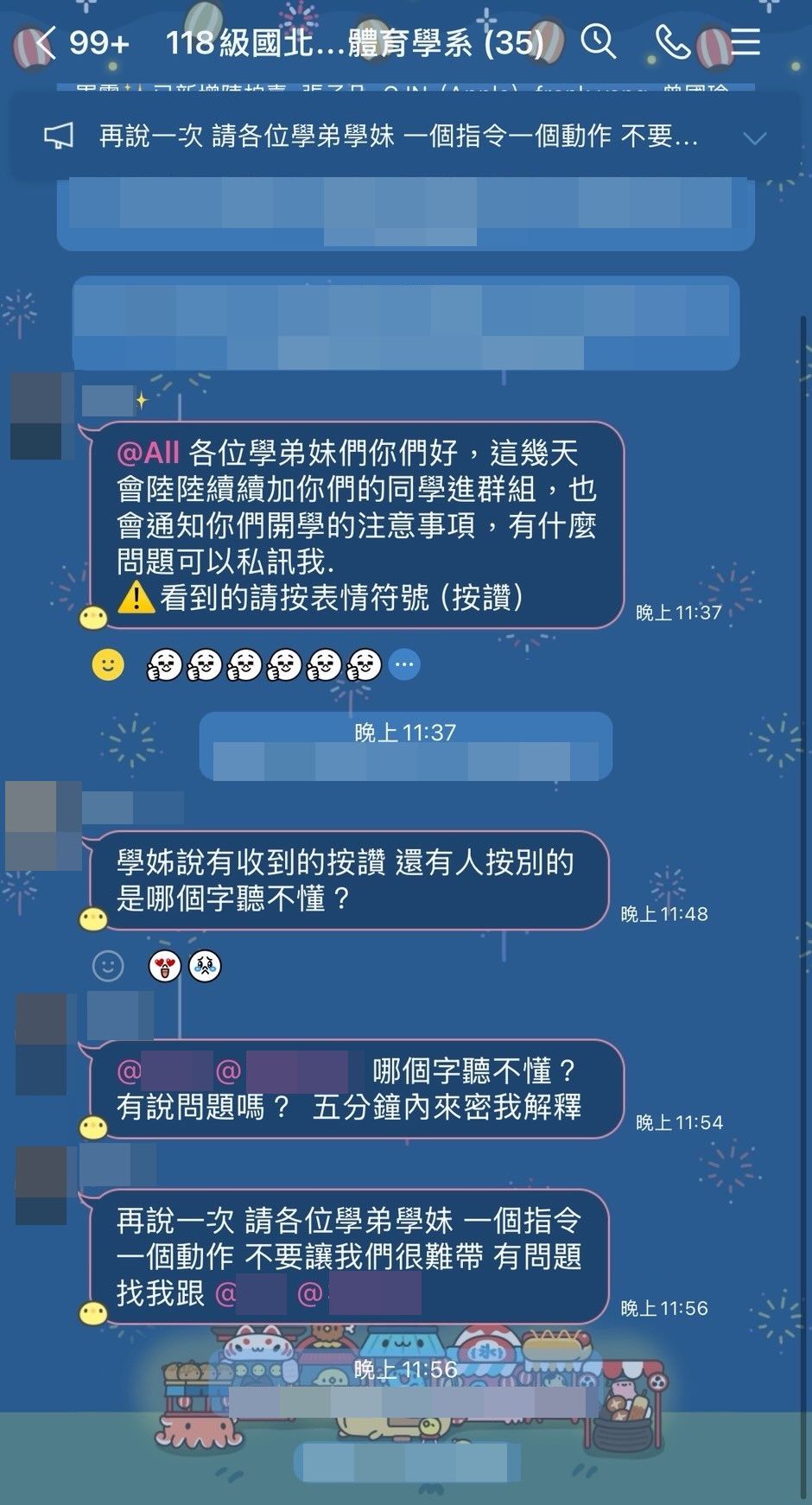Open the pinned announcement message
The width and height of the screenshot is (812, 1505).
point(397,137)
